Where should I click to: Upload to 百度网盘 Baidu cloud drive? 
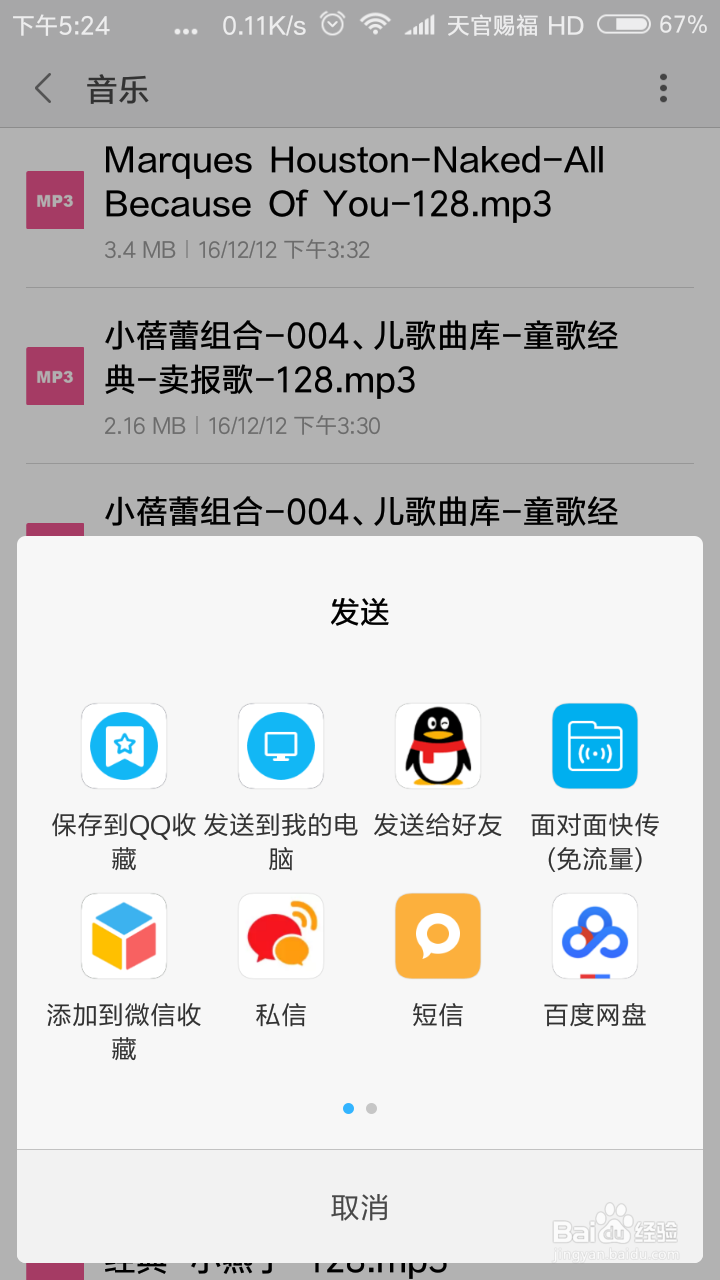(594, 936)
